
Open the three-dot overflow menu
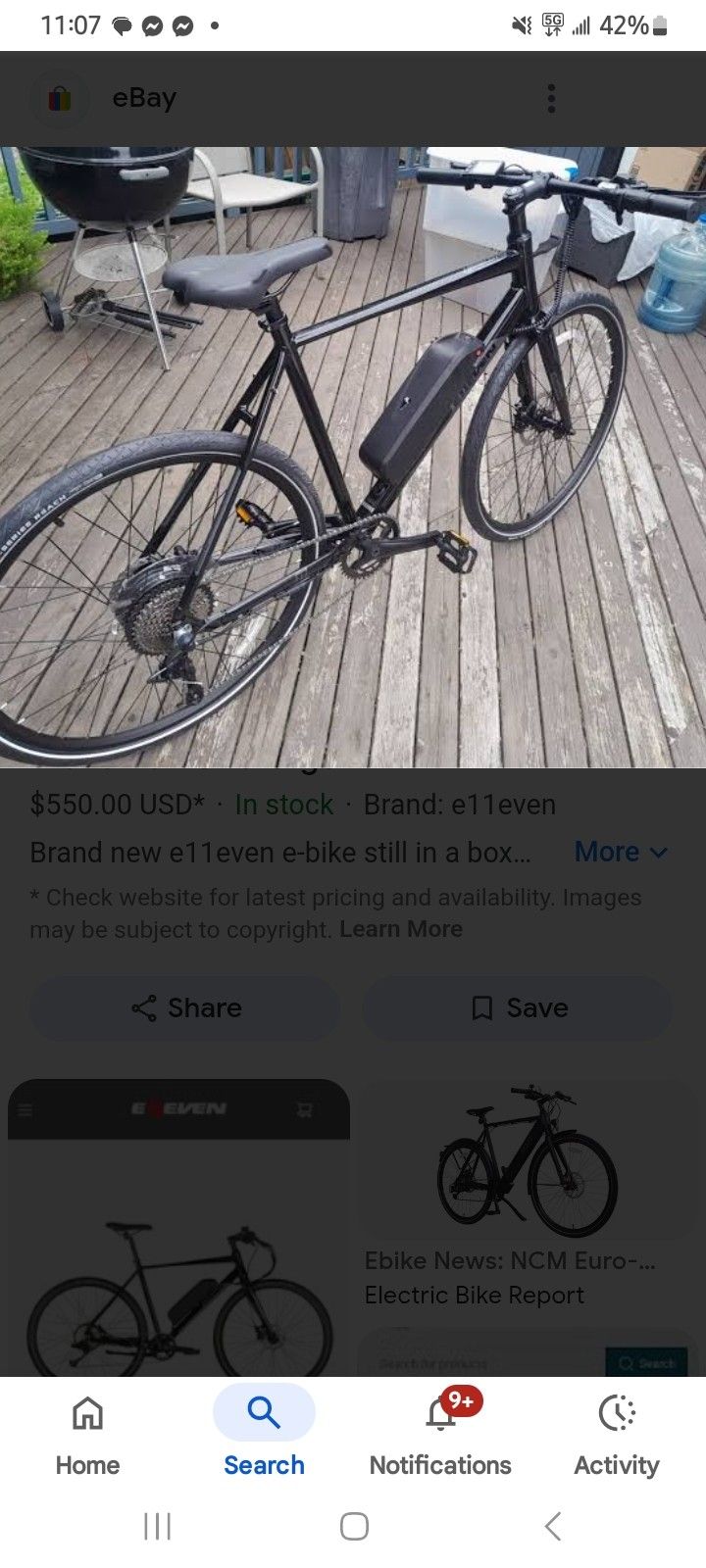pyautogui.click(x=551, y=98)
